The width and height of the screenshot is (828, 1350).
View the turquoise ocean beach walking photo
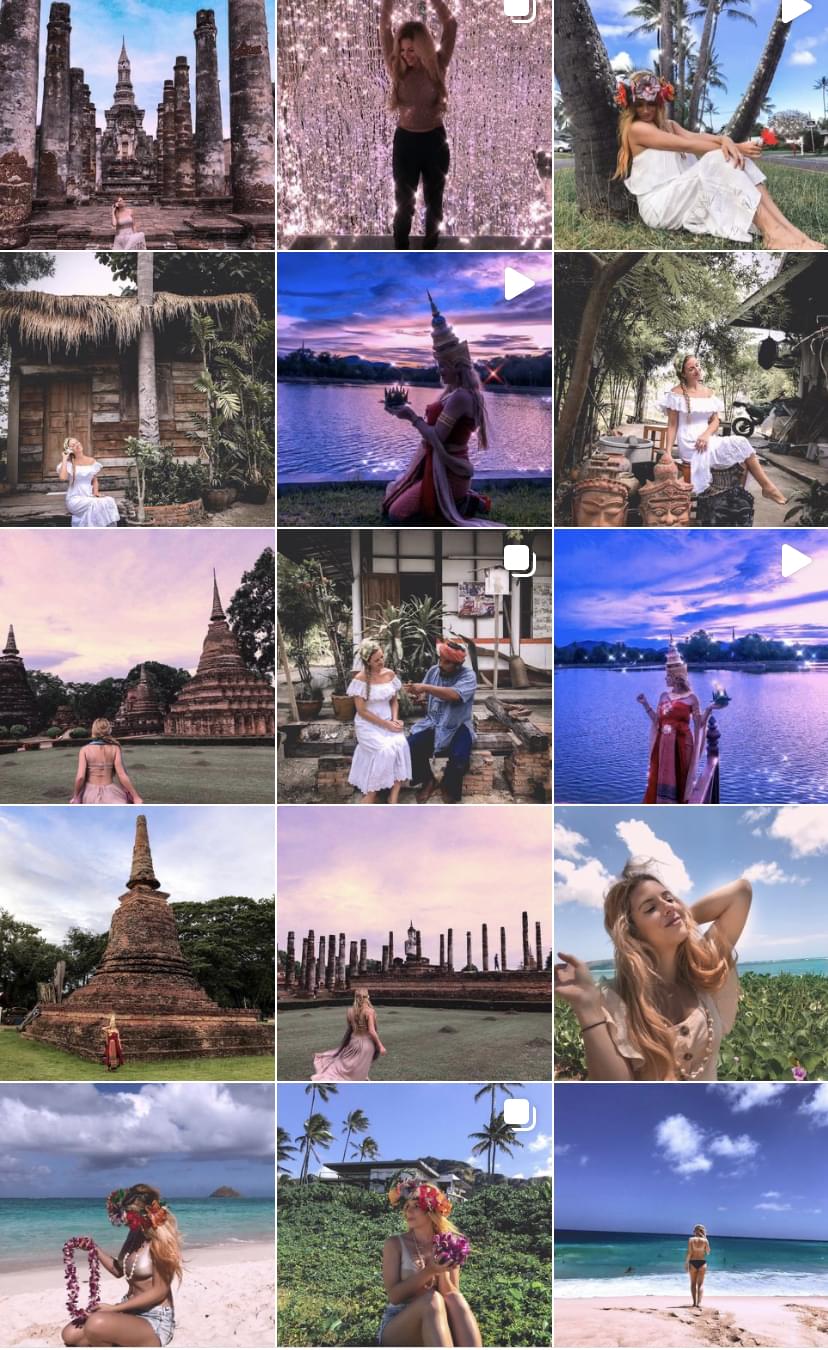coord(691,1215)
